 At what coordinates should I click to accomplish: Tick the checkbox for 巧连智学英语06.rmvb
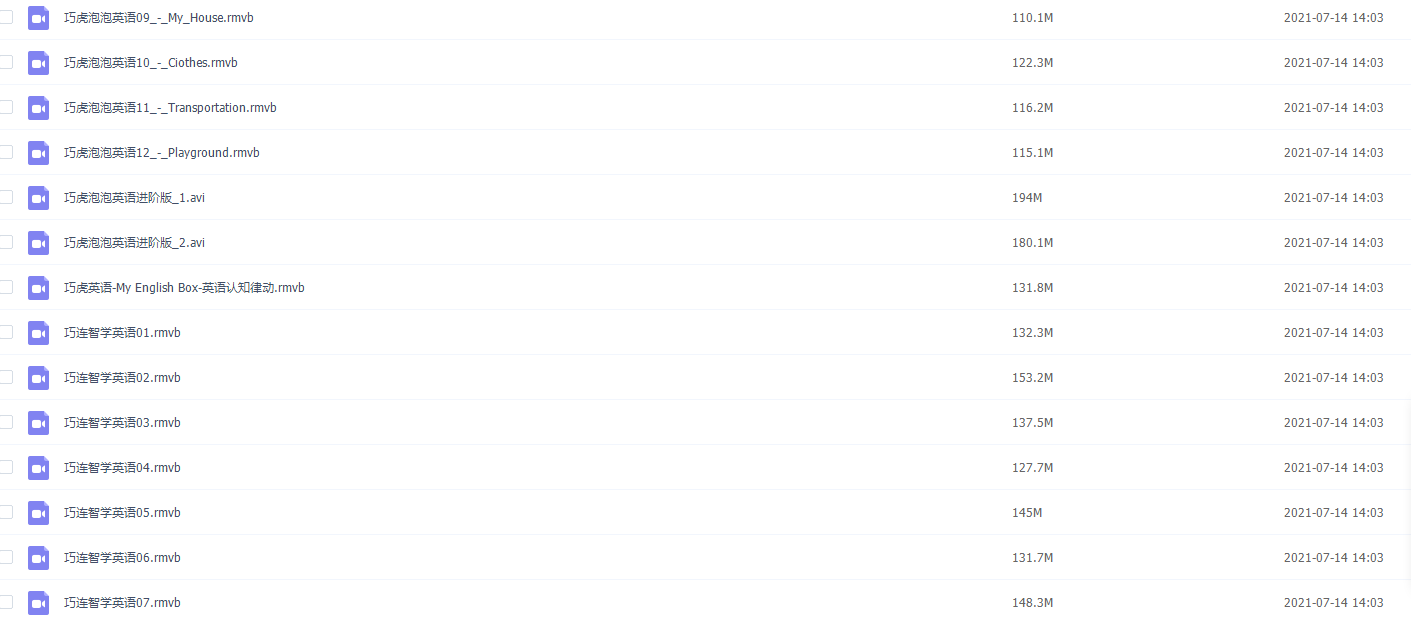(x=6, y=557)
